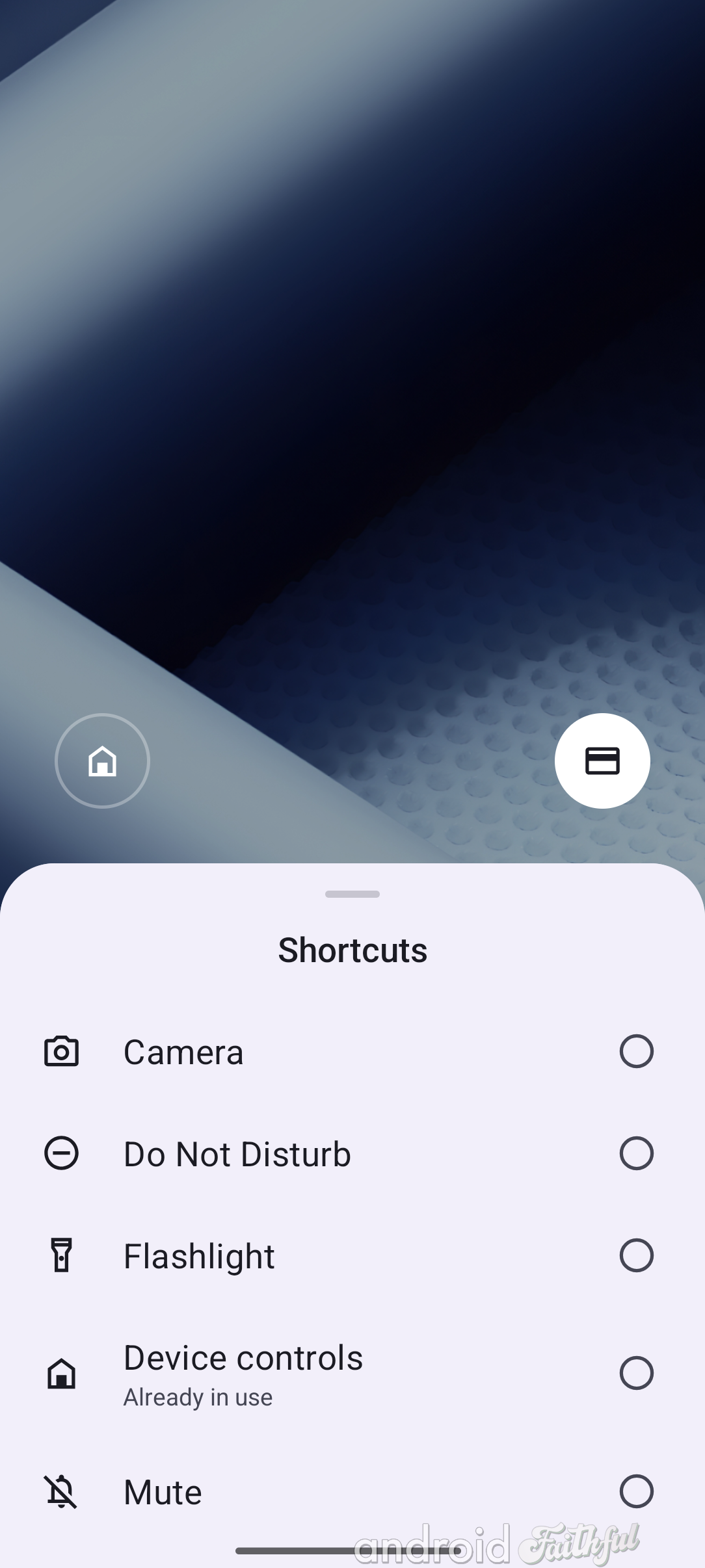Select the left home shortcut slot
Image resolution: width=705 pixels, height=1568 pixels.
pos(102,761)
